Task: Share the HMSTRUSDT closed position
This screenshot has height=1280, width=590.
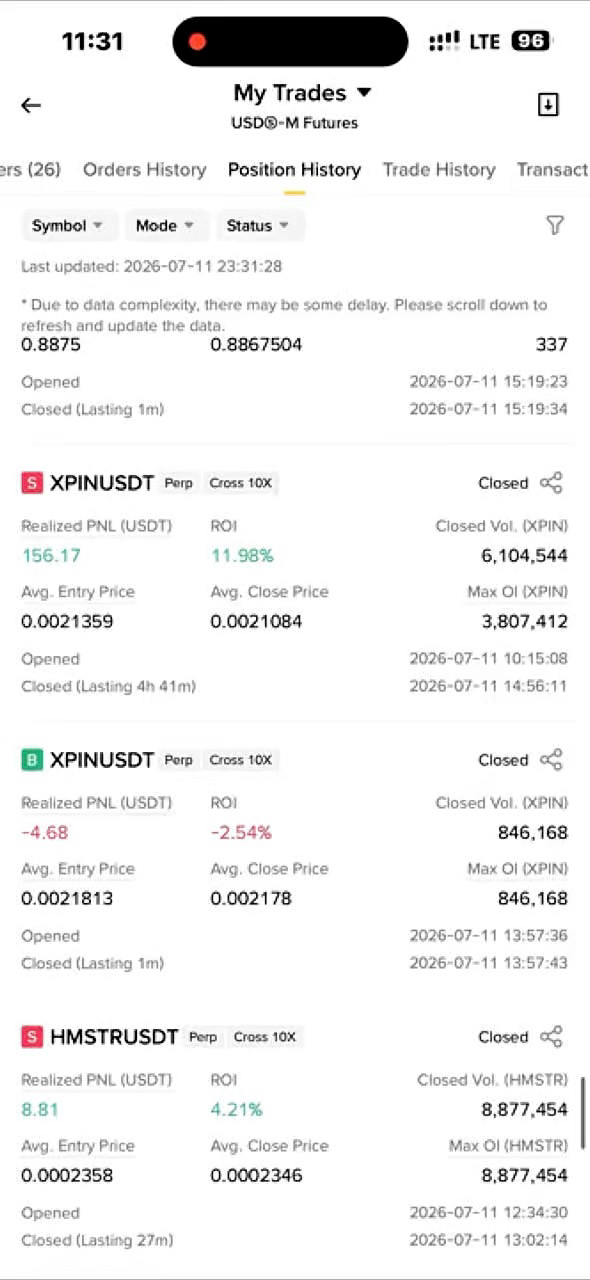Action: click(551, 1037)
